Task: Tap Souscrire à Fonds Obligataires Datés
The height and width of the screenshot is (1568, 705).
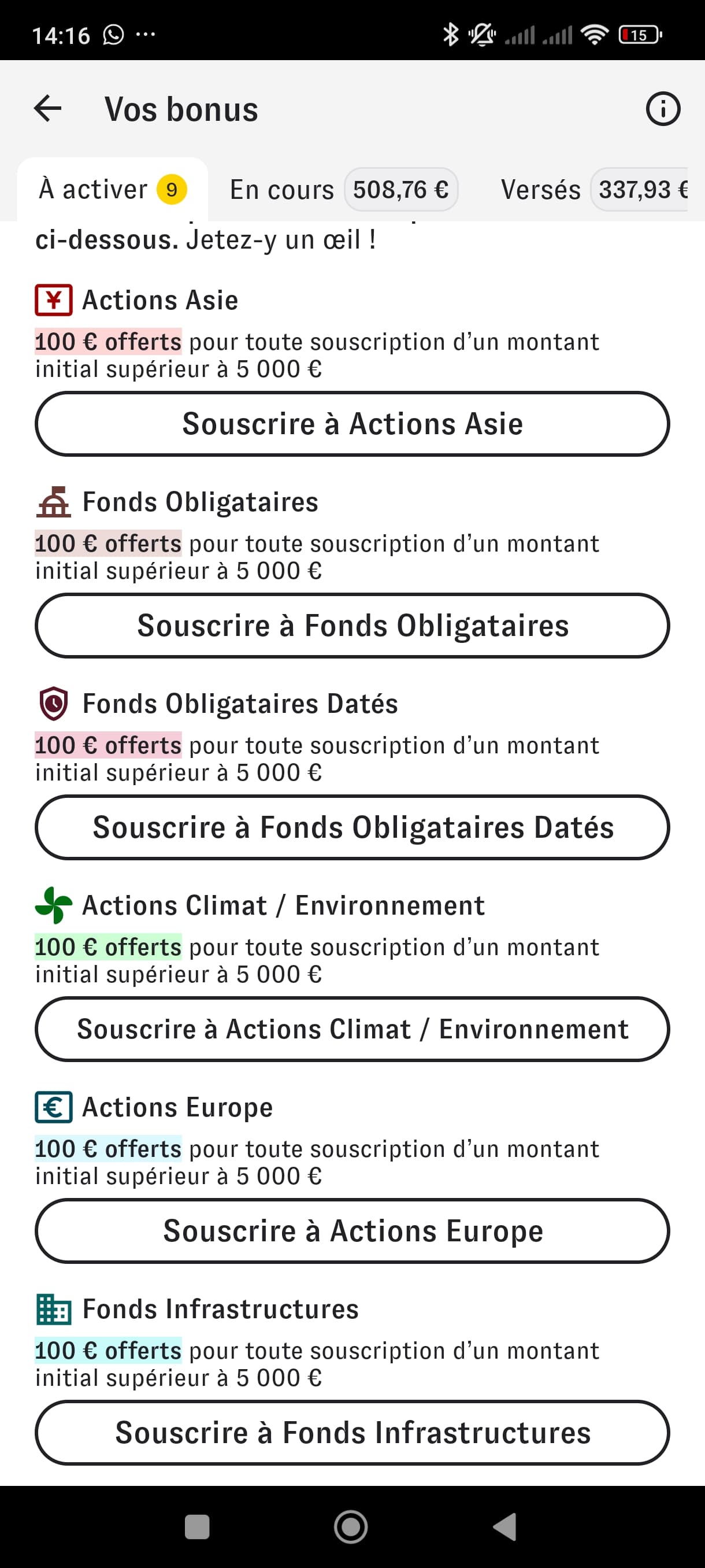Action: click(x=352, y=827)
